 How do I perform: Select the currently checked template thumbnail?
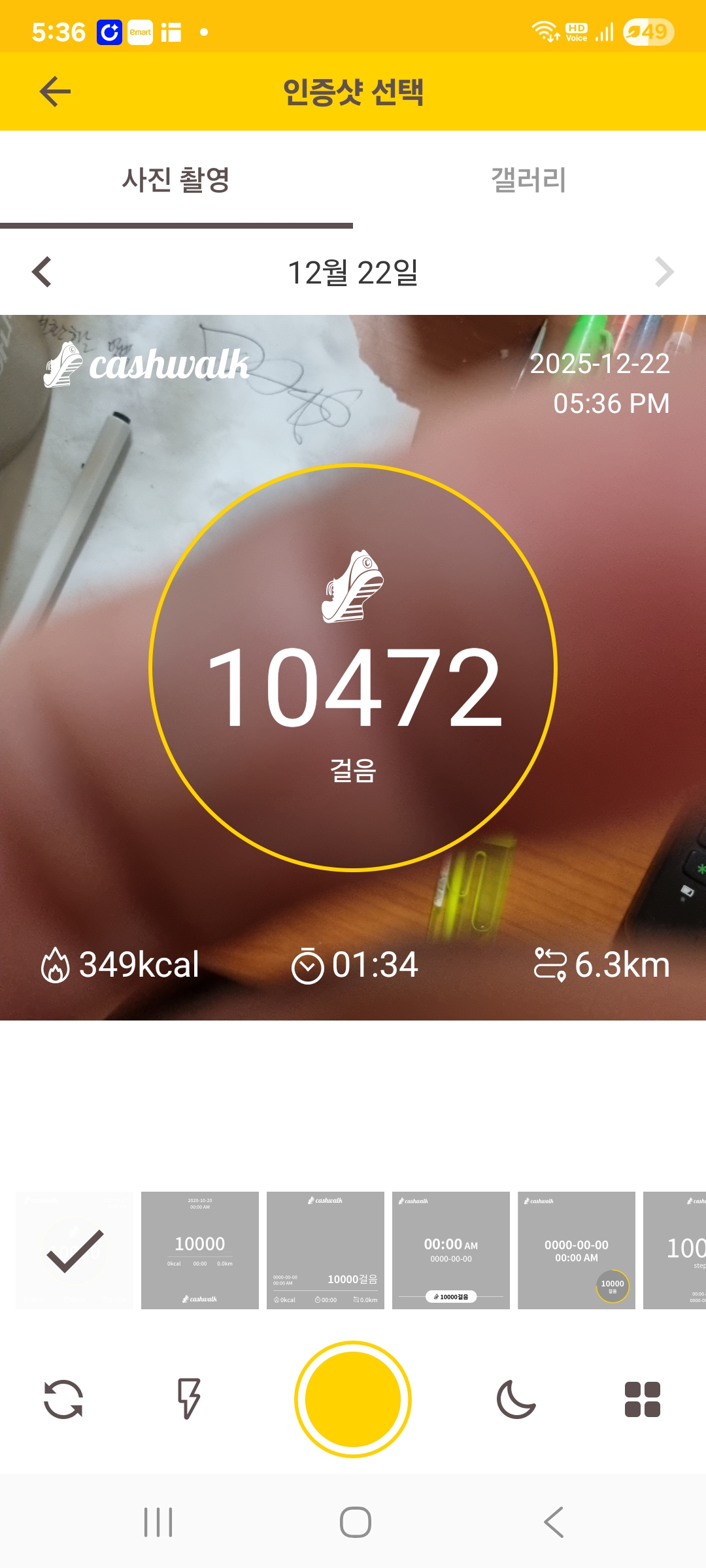[75, 1250]
